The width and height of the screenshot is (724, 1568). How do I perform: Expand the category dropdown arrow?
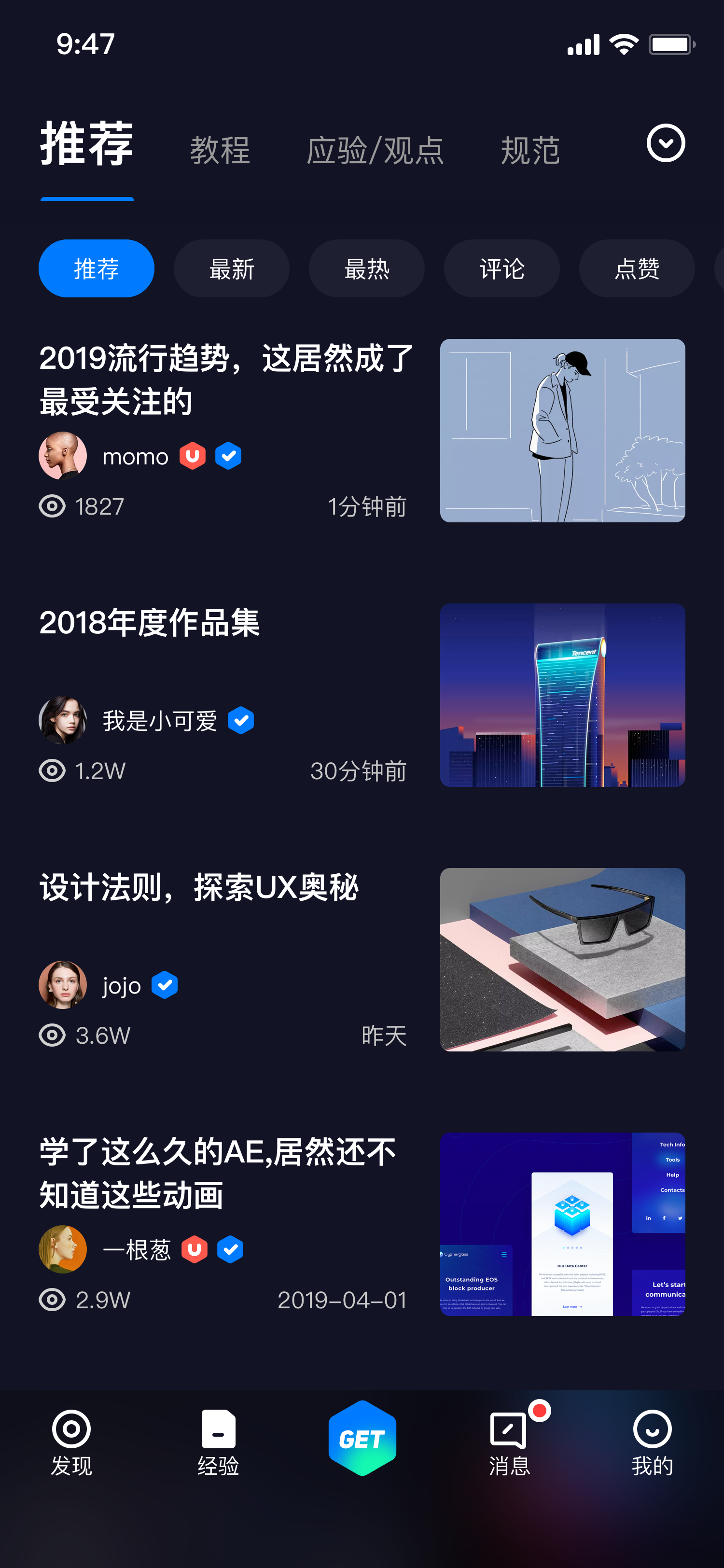[x=666, y=144]
